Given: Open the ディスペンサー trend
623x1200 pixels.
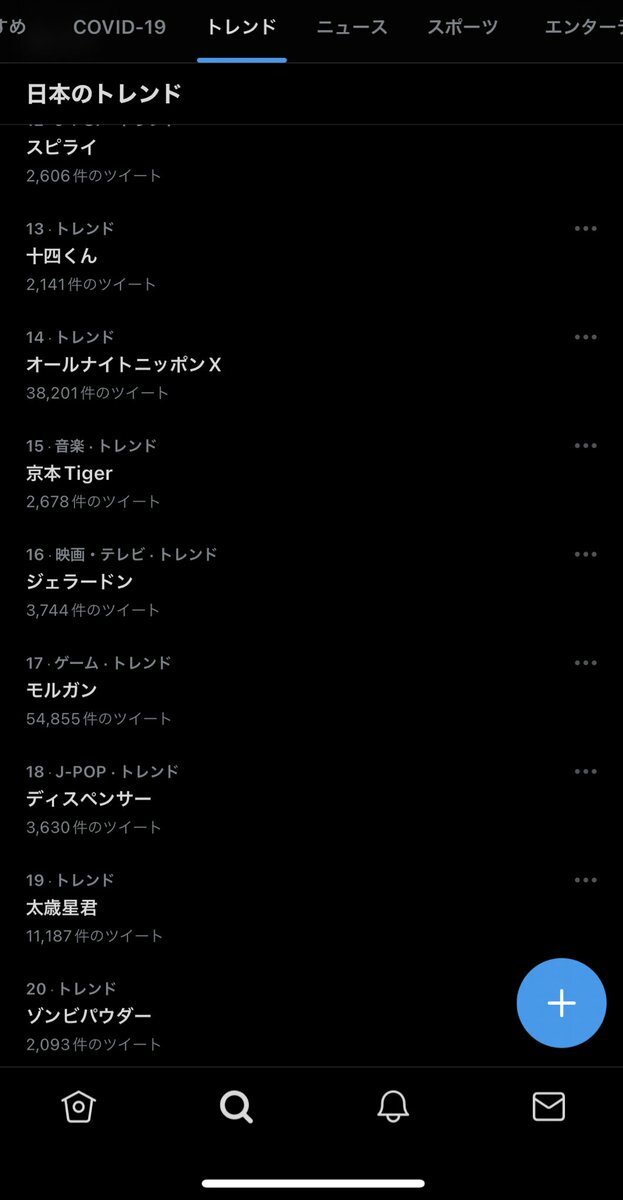Looking at the screenshot, I should tap(89, 799).
